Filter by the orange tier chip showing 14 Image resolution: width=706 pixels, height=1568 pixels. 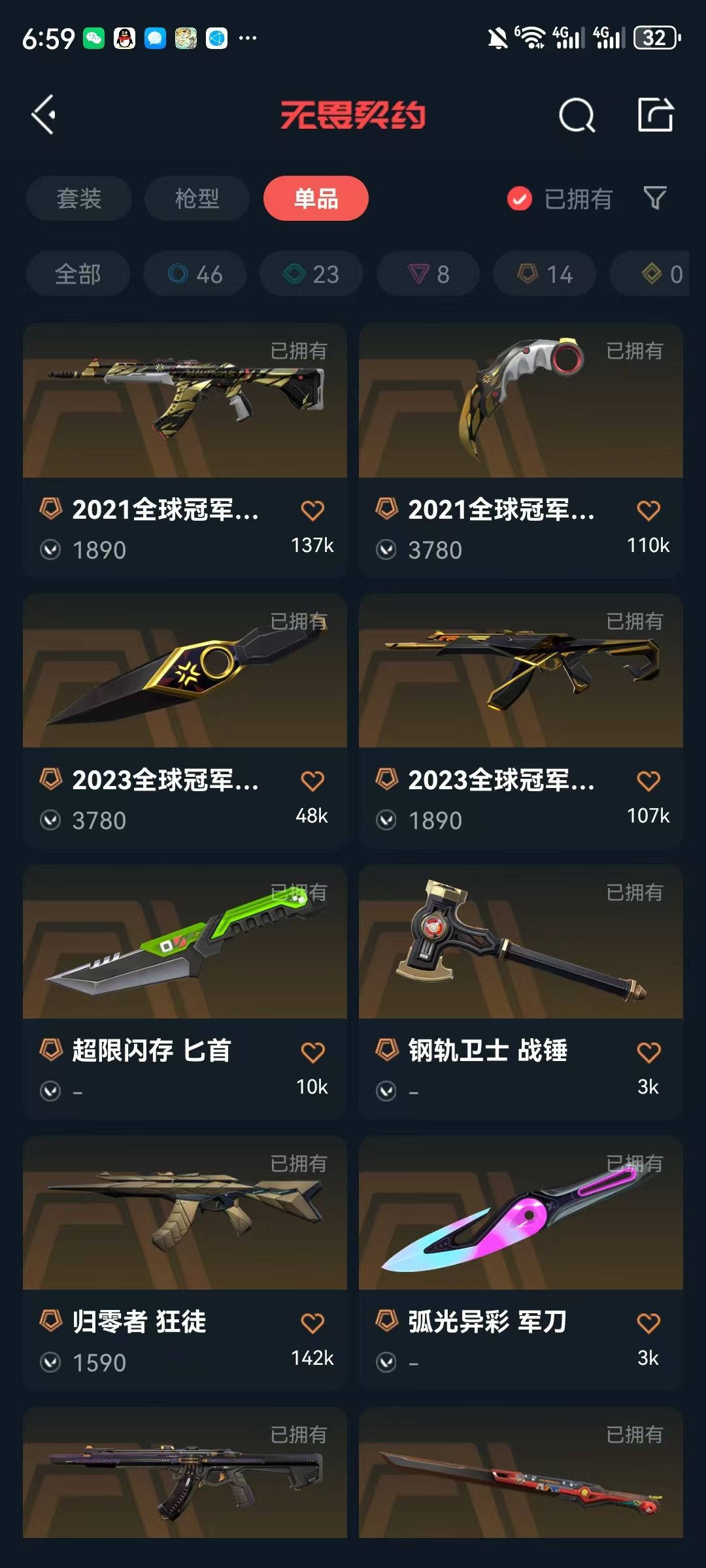(545, 274)
